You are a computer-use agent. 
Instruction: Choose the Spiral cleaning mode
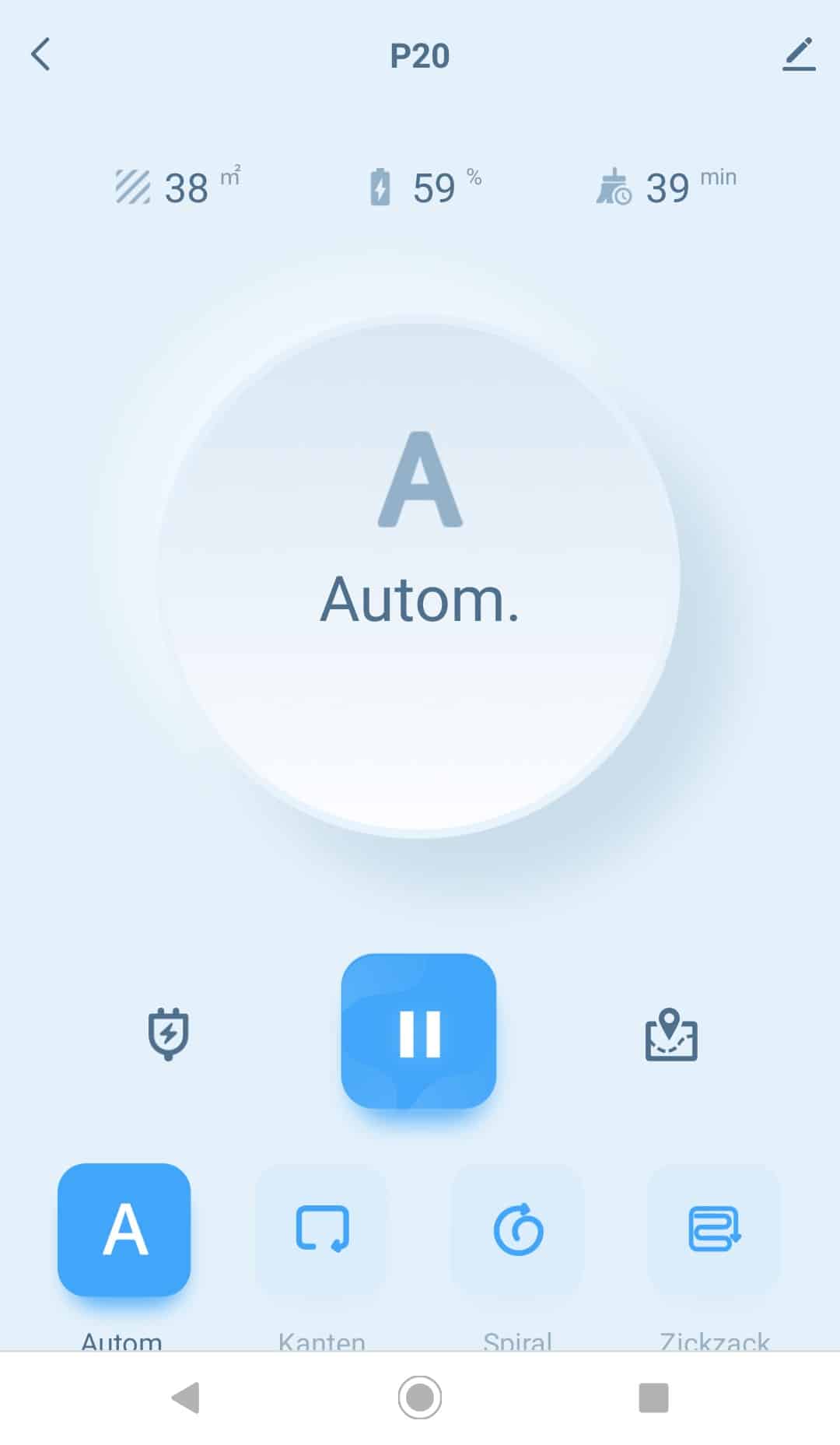pos(517,1229)
